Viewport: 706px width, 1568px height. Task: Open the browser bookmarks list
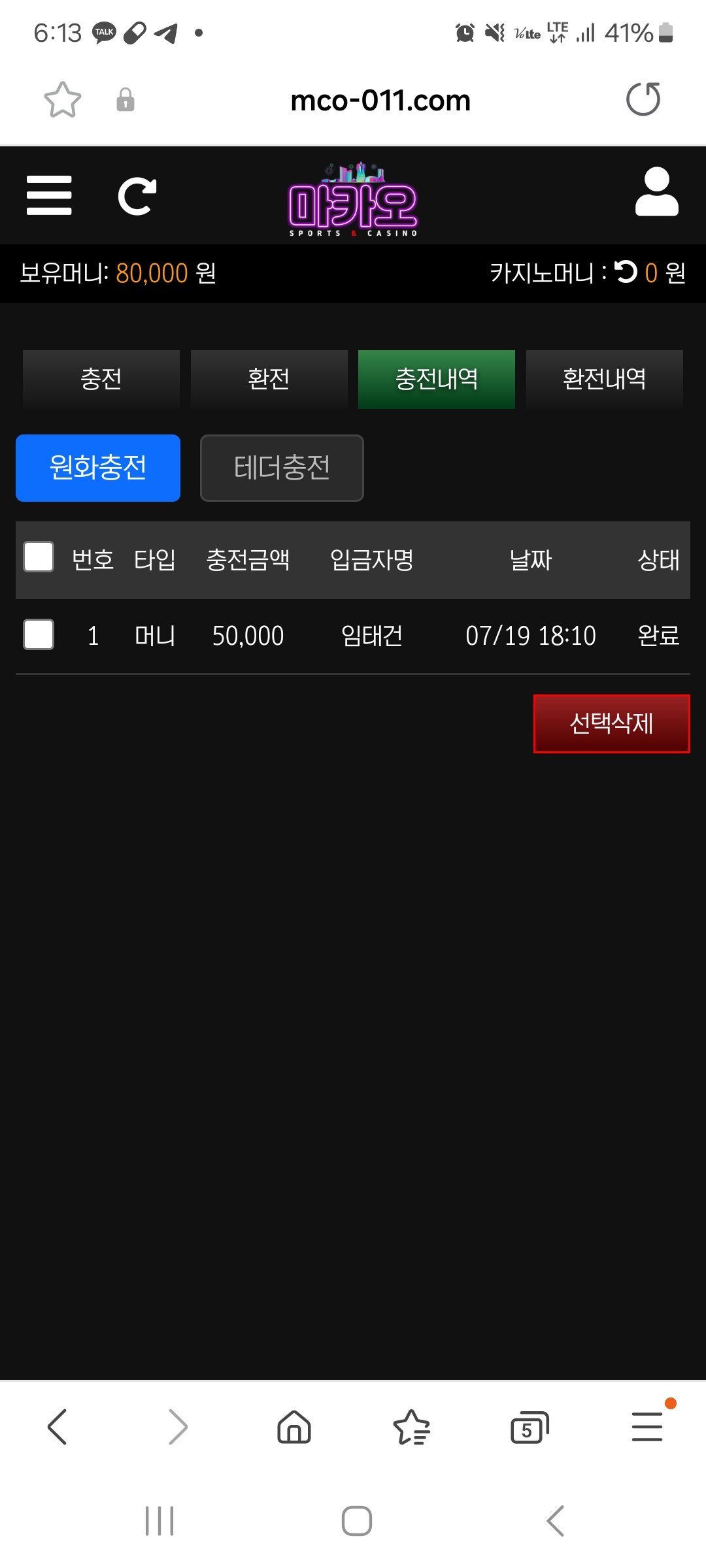tap(411, 1427)
